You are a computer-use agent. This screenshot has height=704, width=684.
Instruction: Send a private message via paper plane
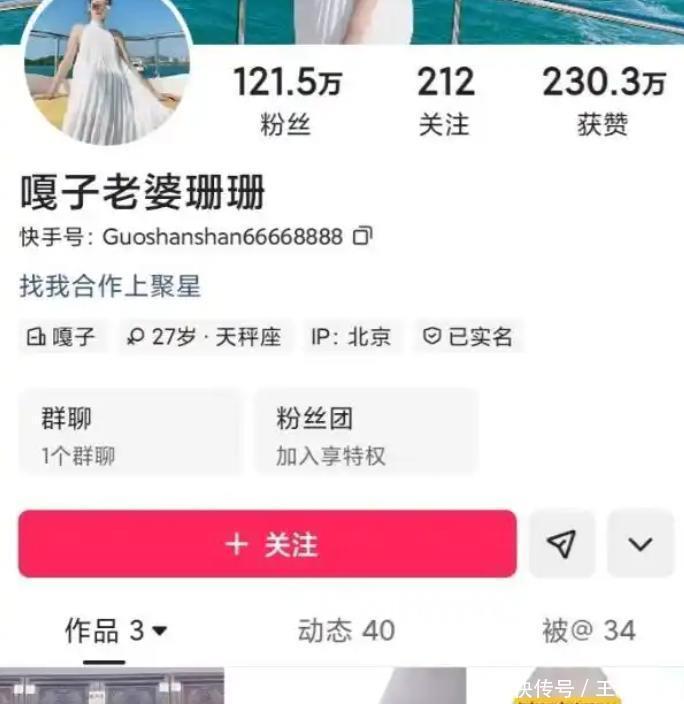point(562,544)
